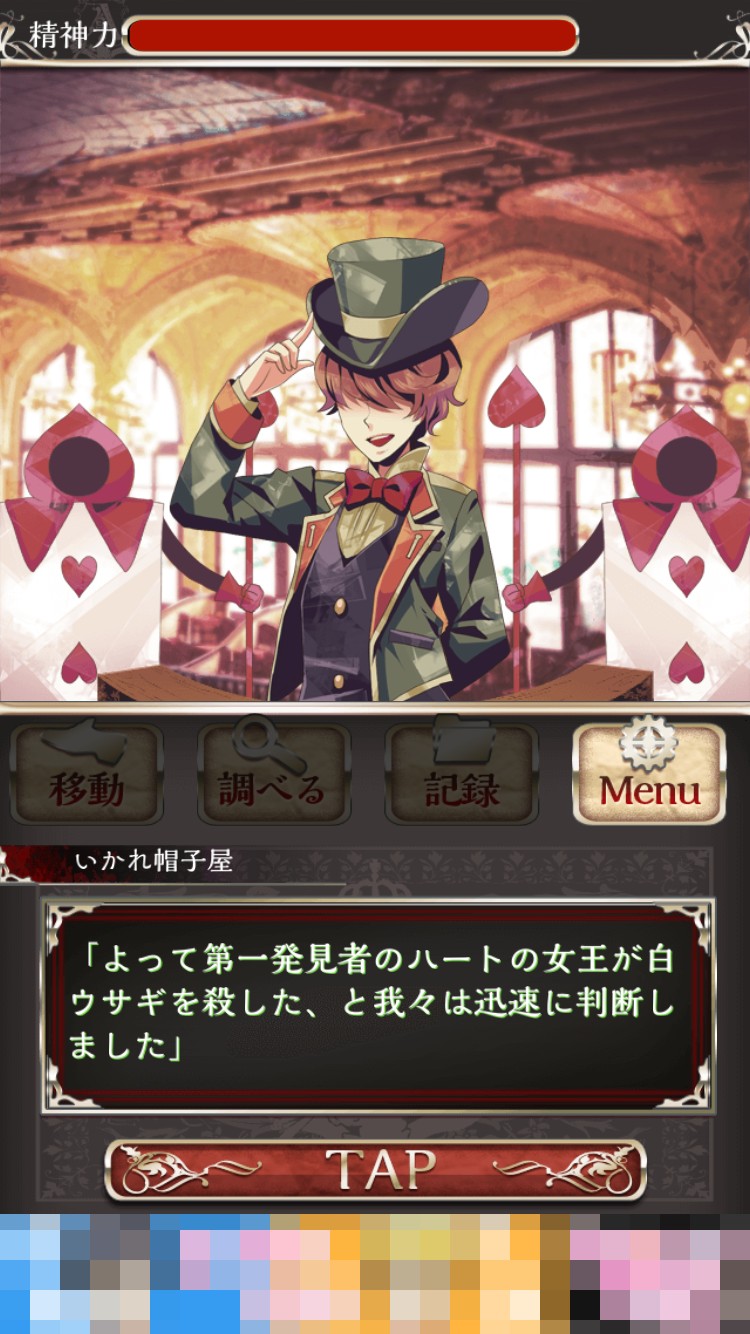Tap the 移動 (move) button
The height and width of the screenshot is (1334, 750).
point(86,774)
